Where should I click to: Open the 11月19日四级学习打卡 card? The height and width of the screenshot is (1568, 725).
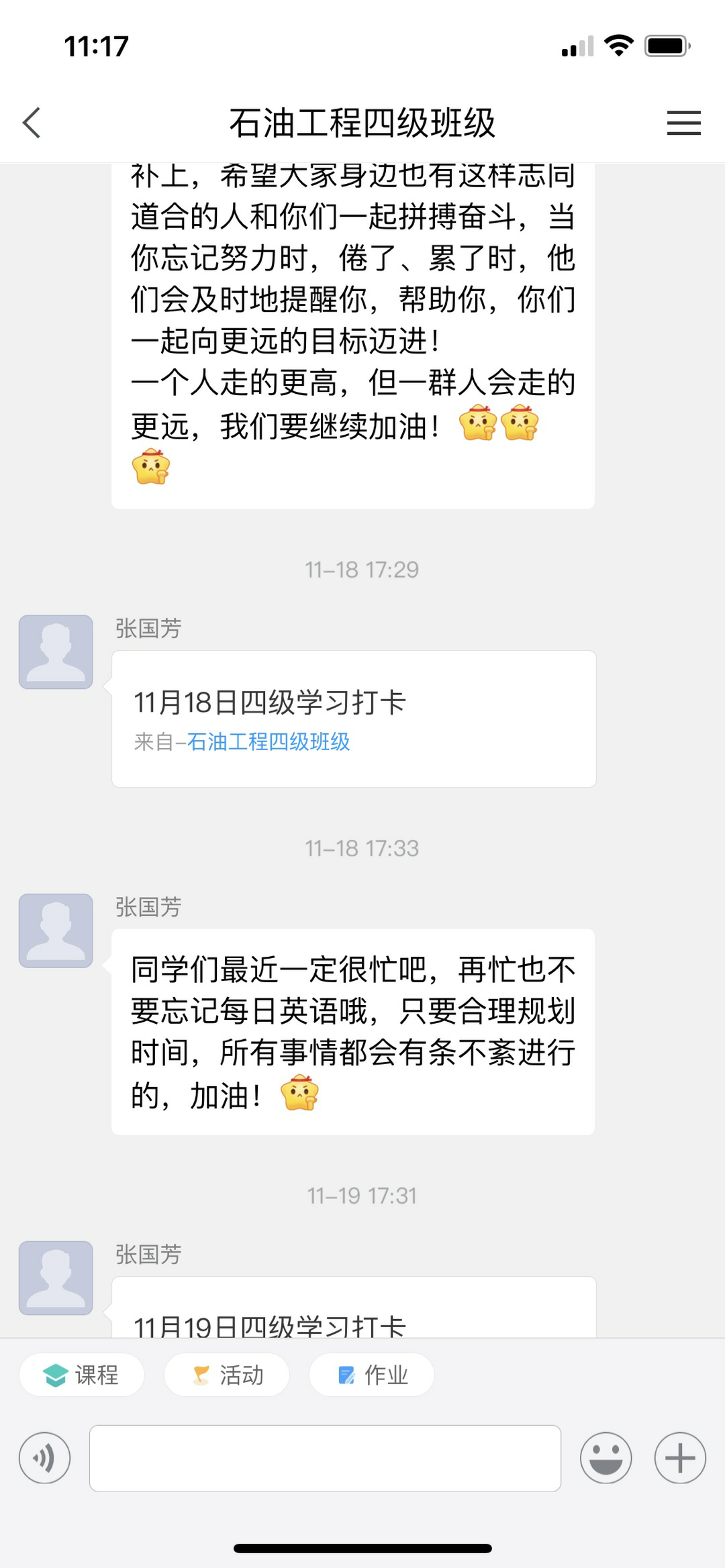tap(354, 1316)
